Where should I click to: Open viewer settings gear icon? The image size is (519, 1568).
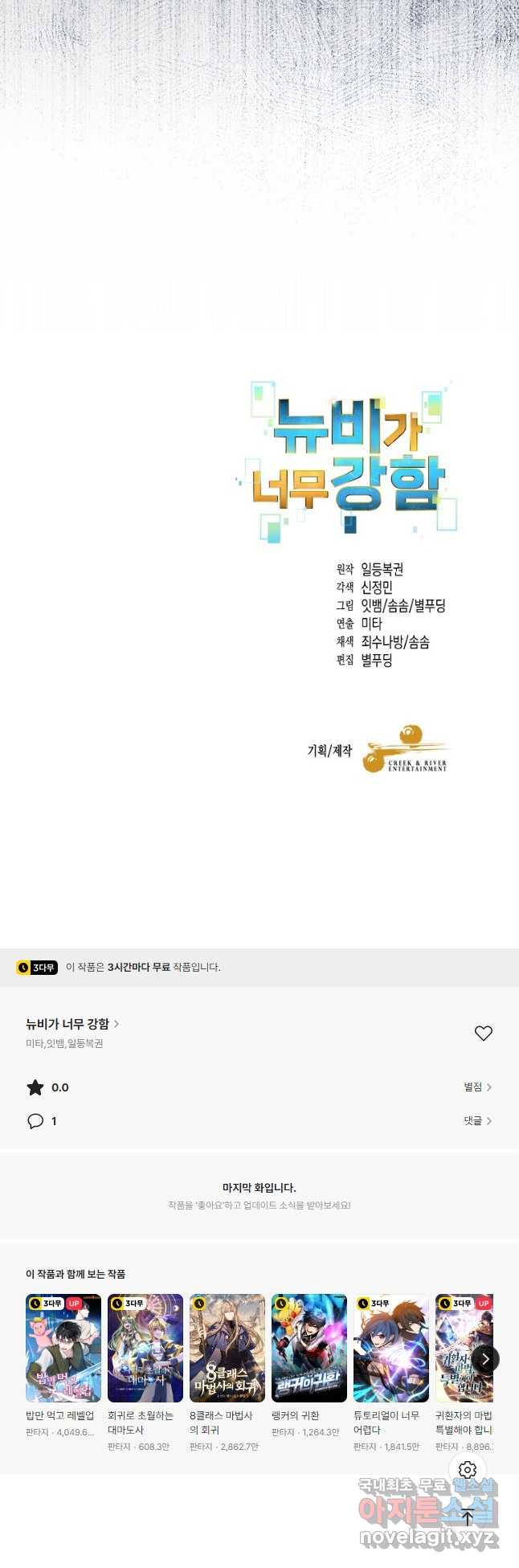click(x=468, y=1470)
